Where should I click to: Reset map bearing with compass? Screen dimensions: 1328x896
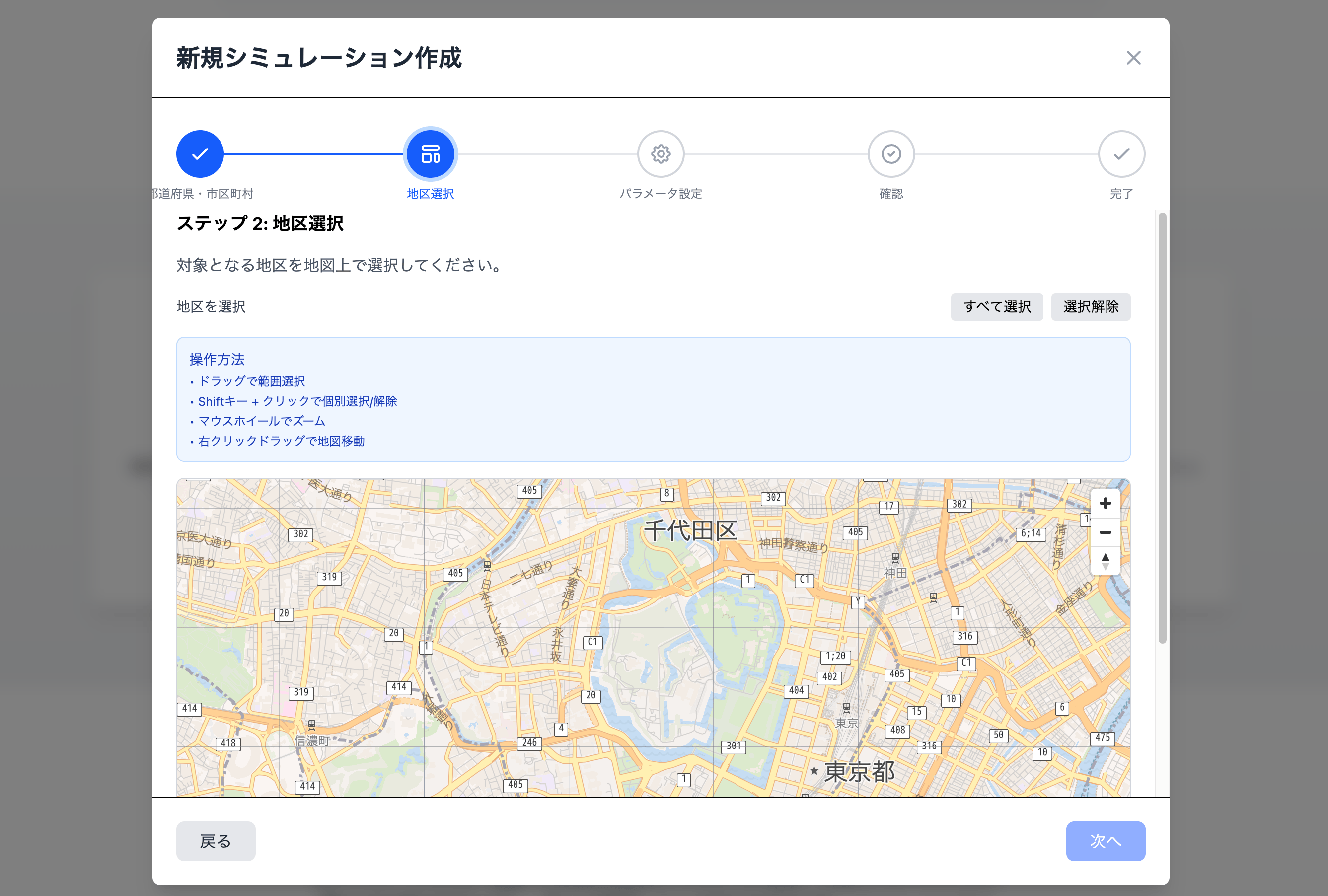click(x=1105, y=561)
